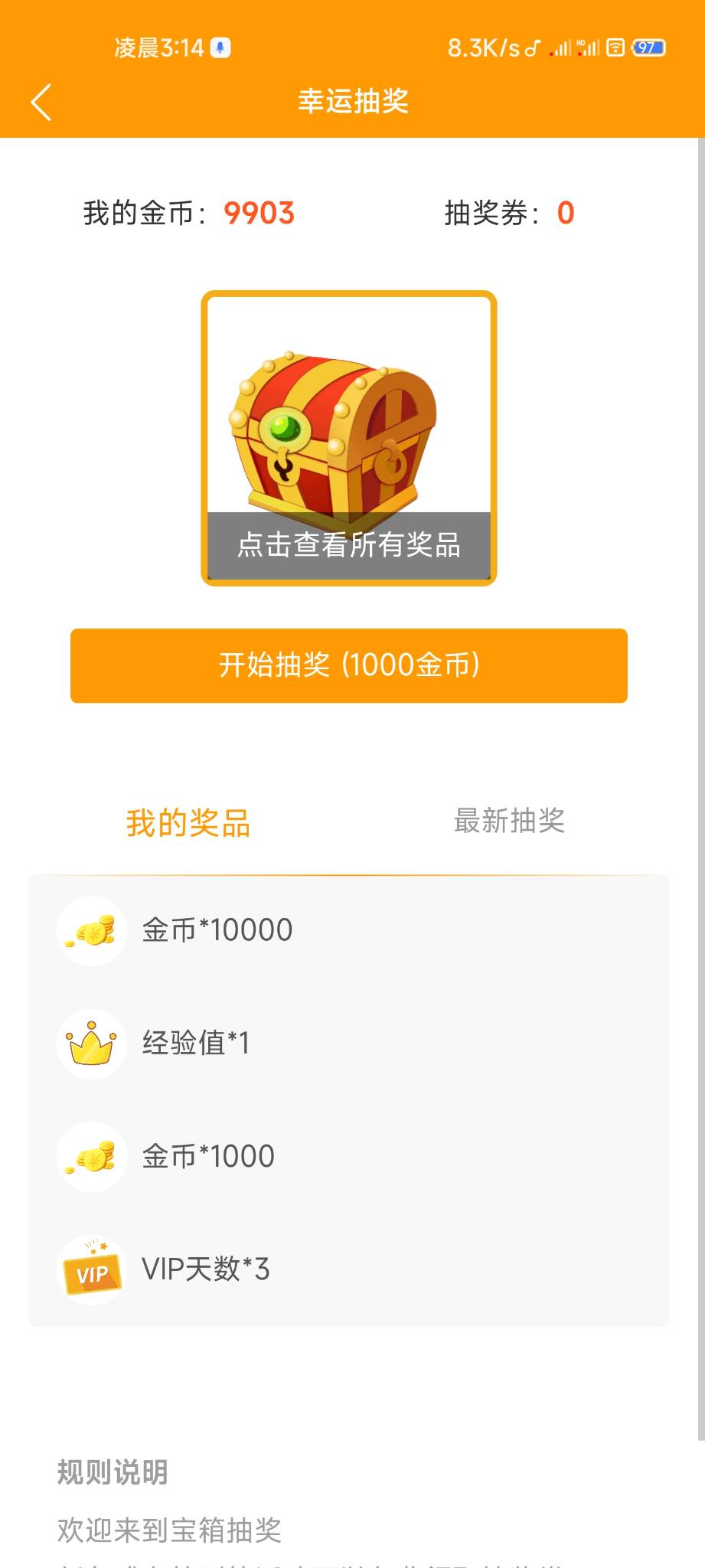705x1568 pixels.
Task: Open the treasure chest to view all prizes
Action: pos(349,438)
